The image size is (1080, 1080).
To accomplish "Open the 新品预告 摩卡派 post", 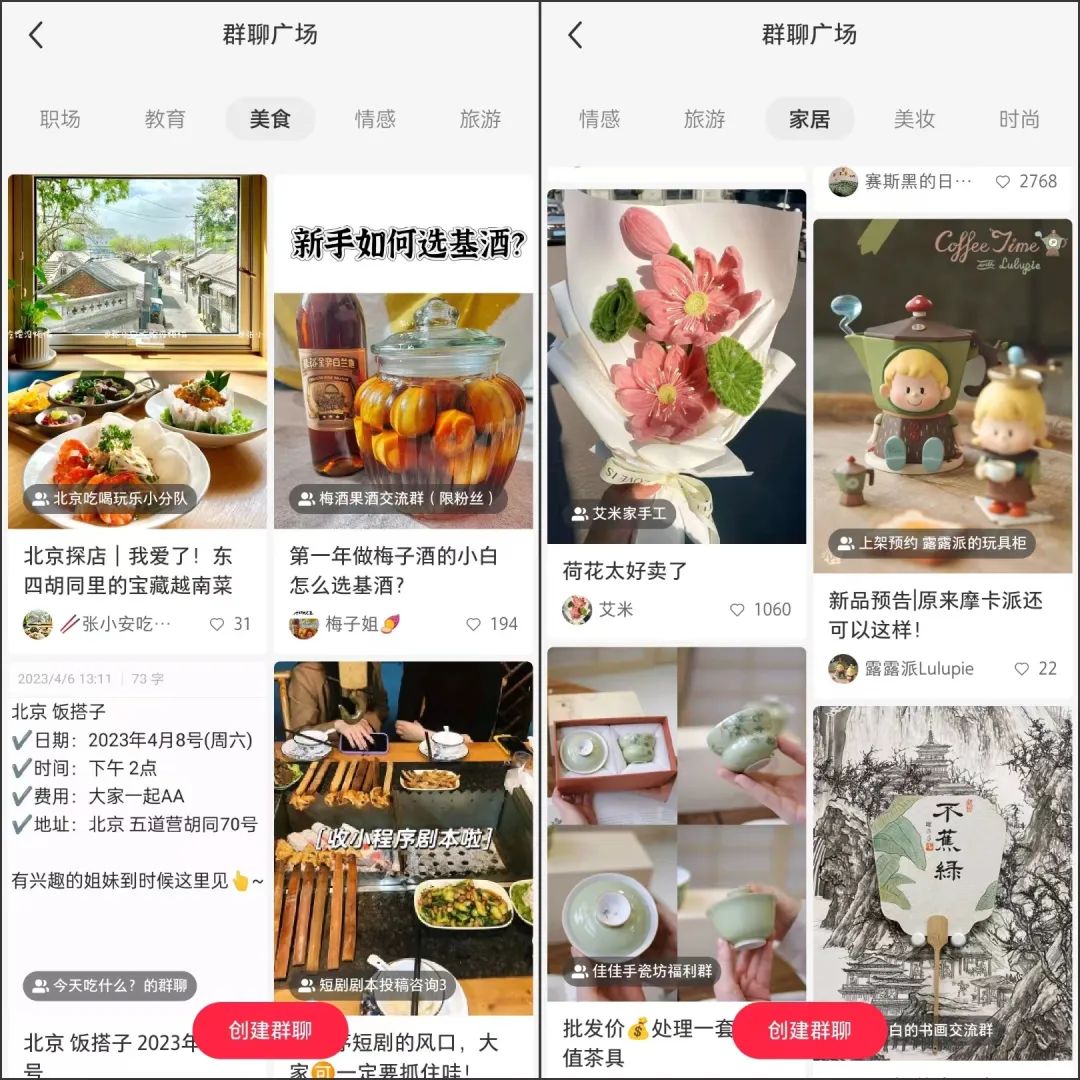I will [936, 614].
